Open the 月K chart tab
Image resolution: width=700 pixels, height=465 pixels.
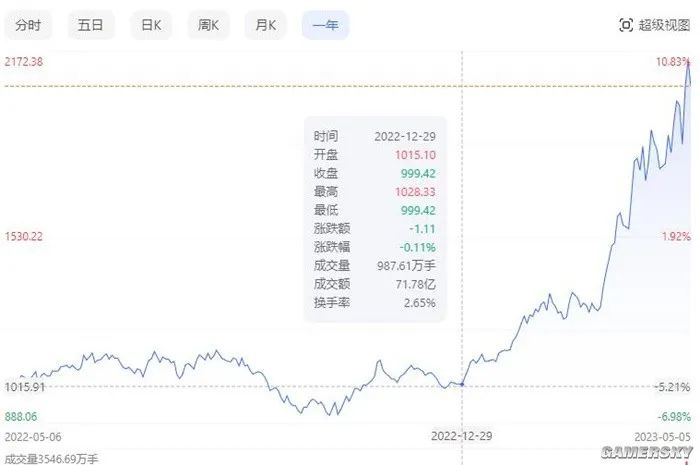[267, 25]
